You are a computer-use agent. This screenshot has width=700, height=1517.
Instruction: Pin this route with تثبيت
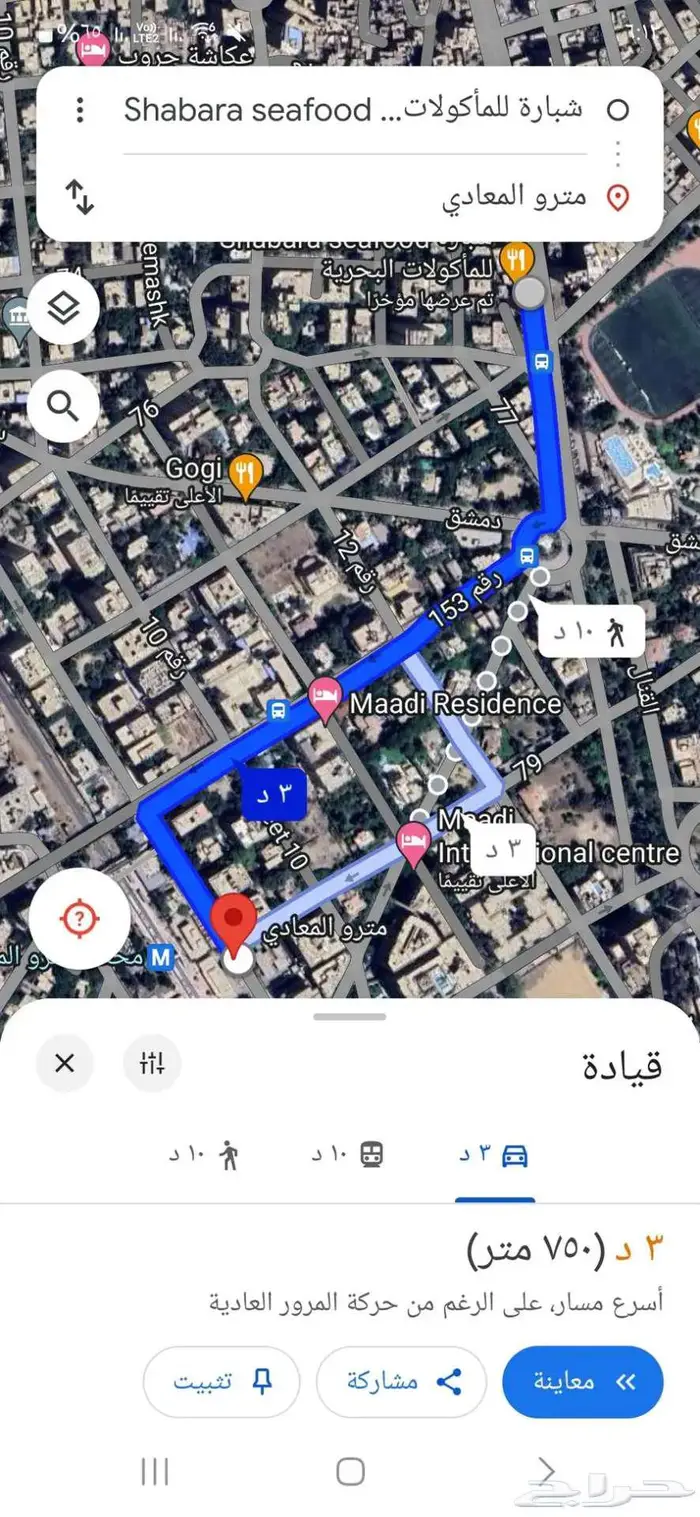coord(221,1382)
